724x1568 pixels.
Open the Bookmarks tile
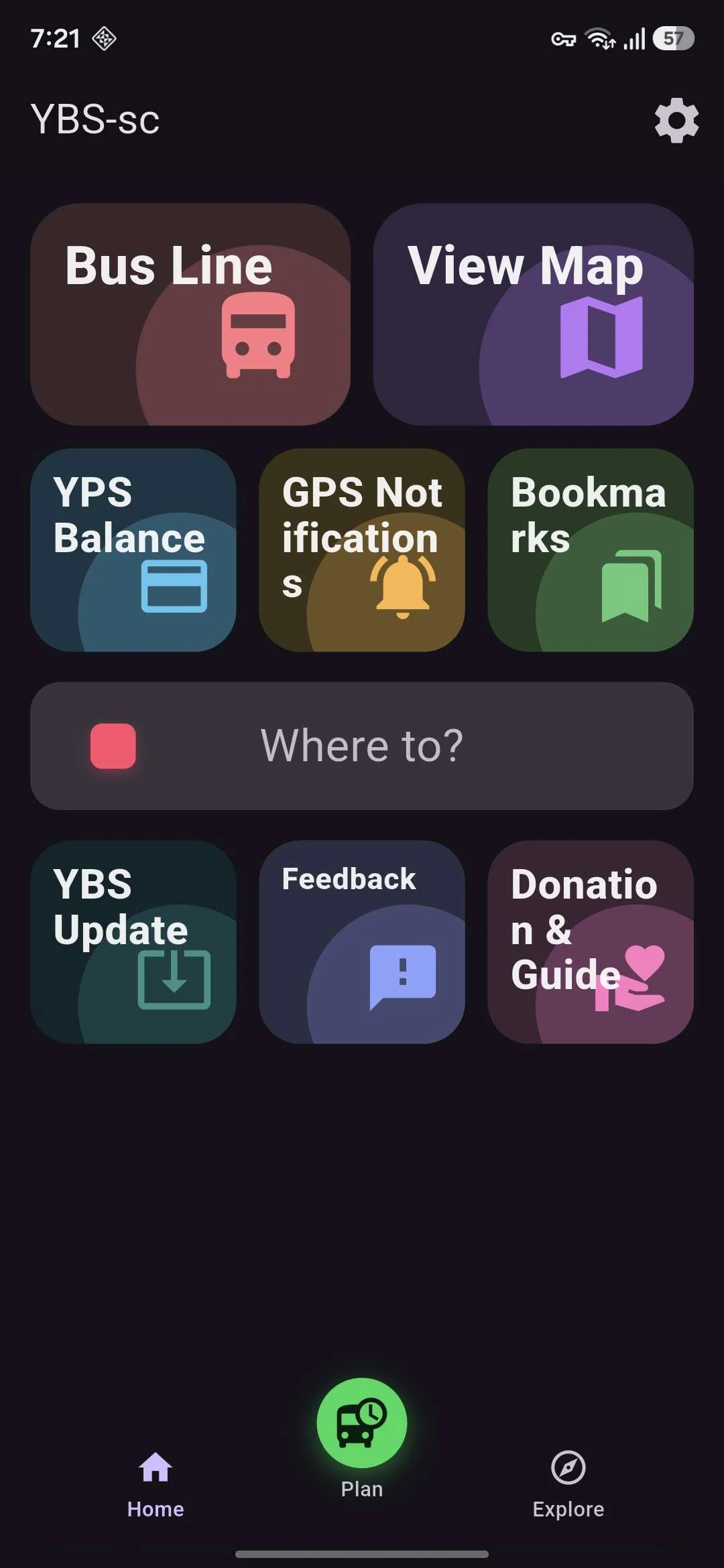[591, 550]
